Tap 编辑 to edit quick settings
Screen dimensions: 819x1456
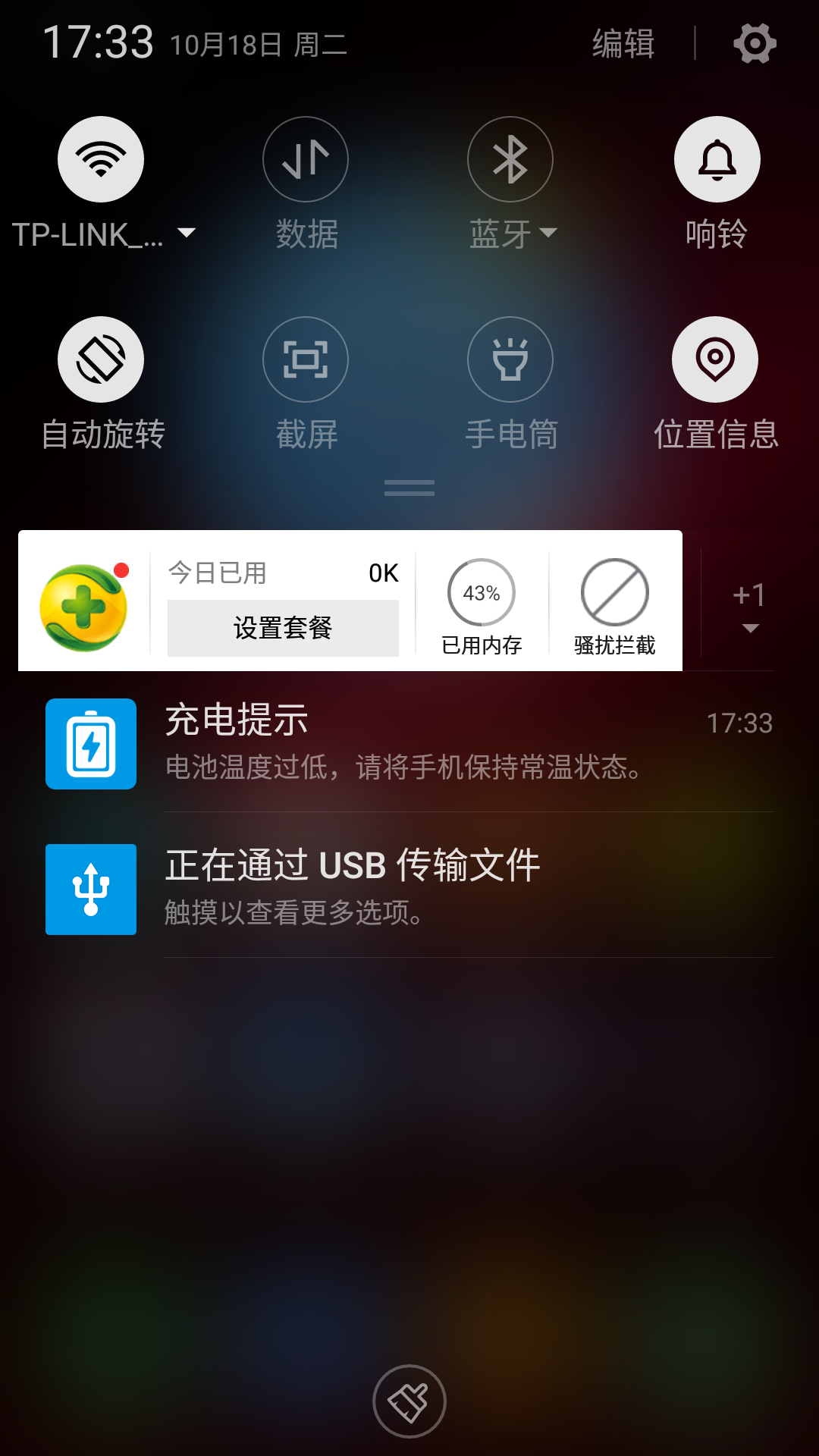click(x=623, y=43)
